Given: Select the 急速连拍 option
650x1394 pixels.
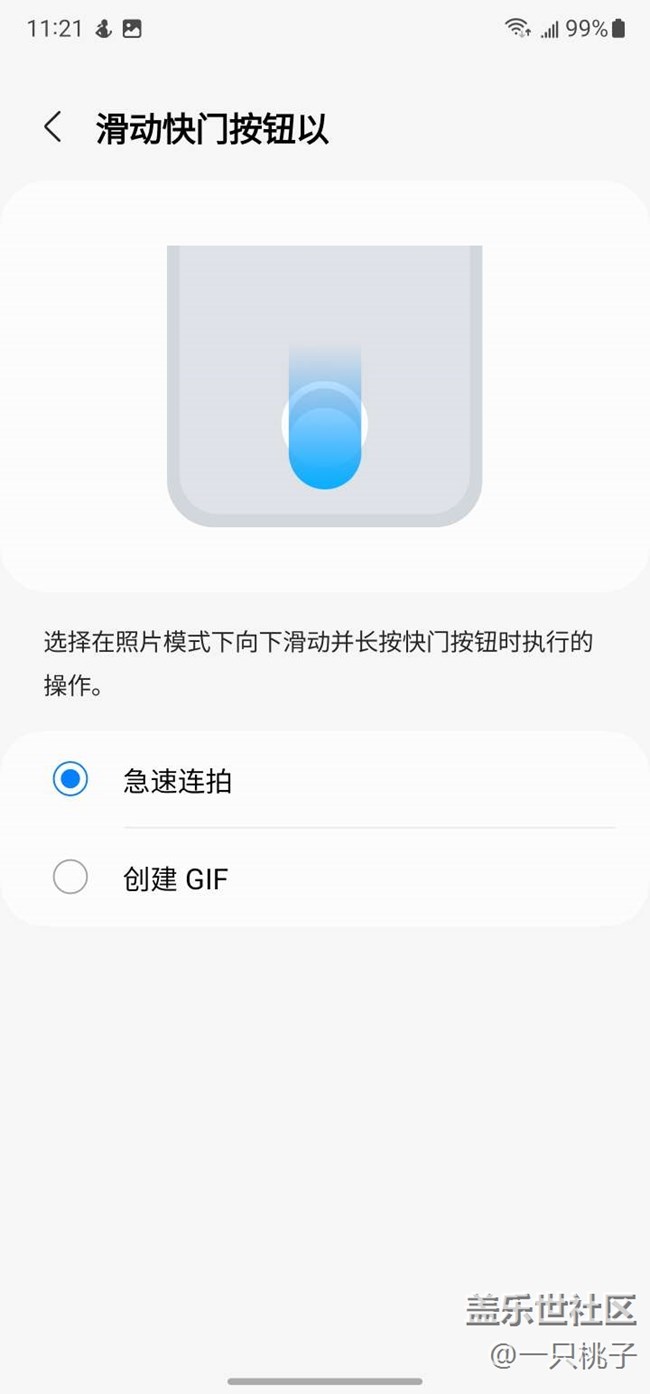Looking at the screenshot, I should (x=71, y=780).
